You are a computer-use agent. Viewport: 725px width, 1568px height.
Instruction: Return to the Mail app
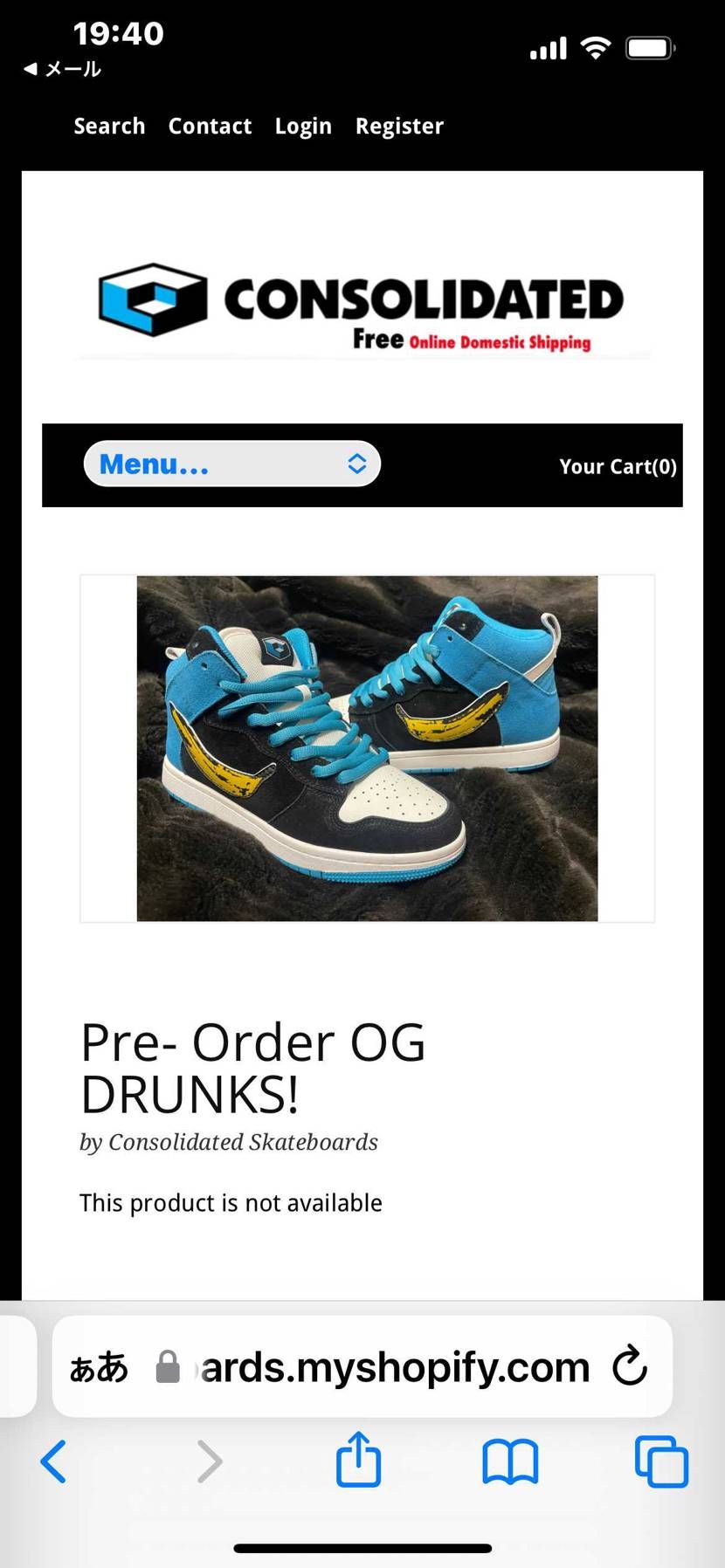click(x=63, y=69)
